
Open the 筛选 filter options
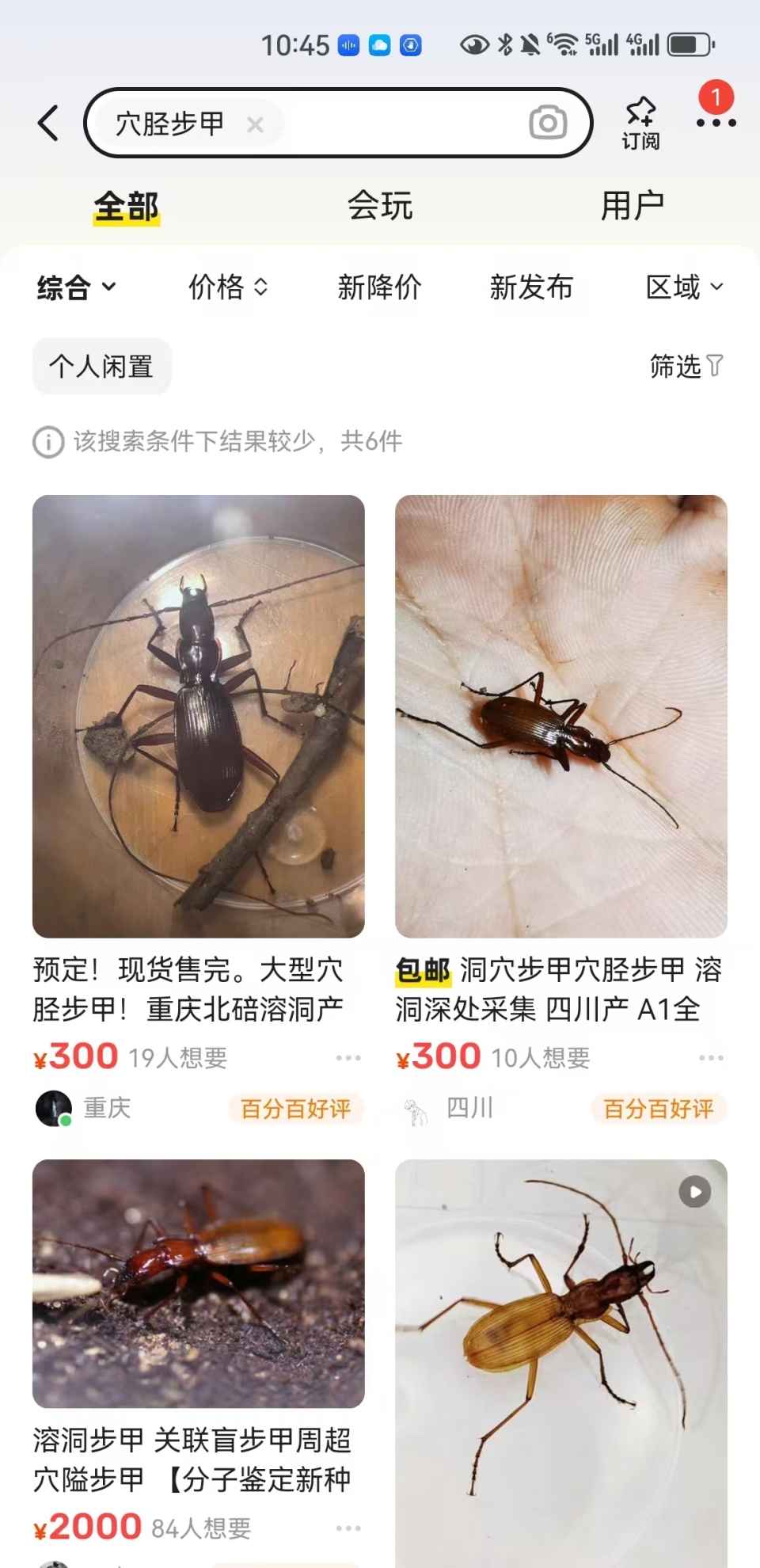[686, 366]
